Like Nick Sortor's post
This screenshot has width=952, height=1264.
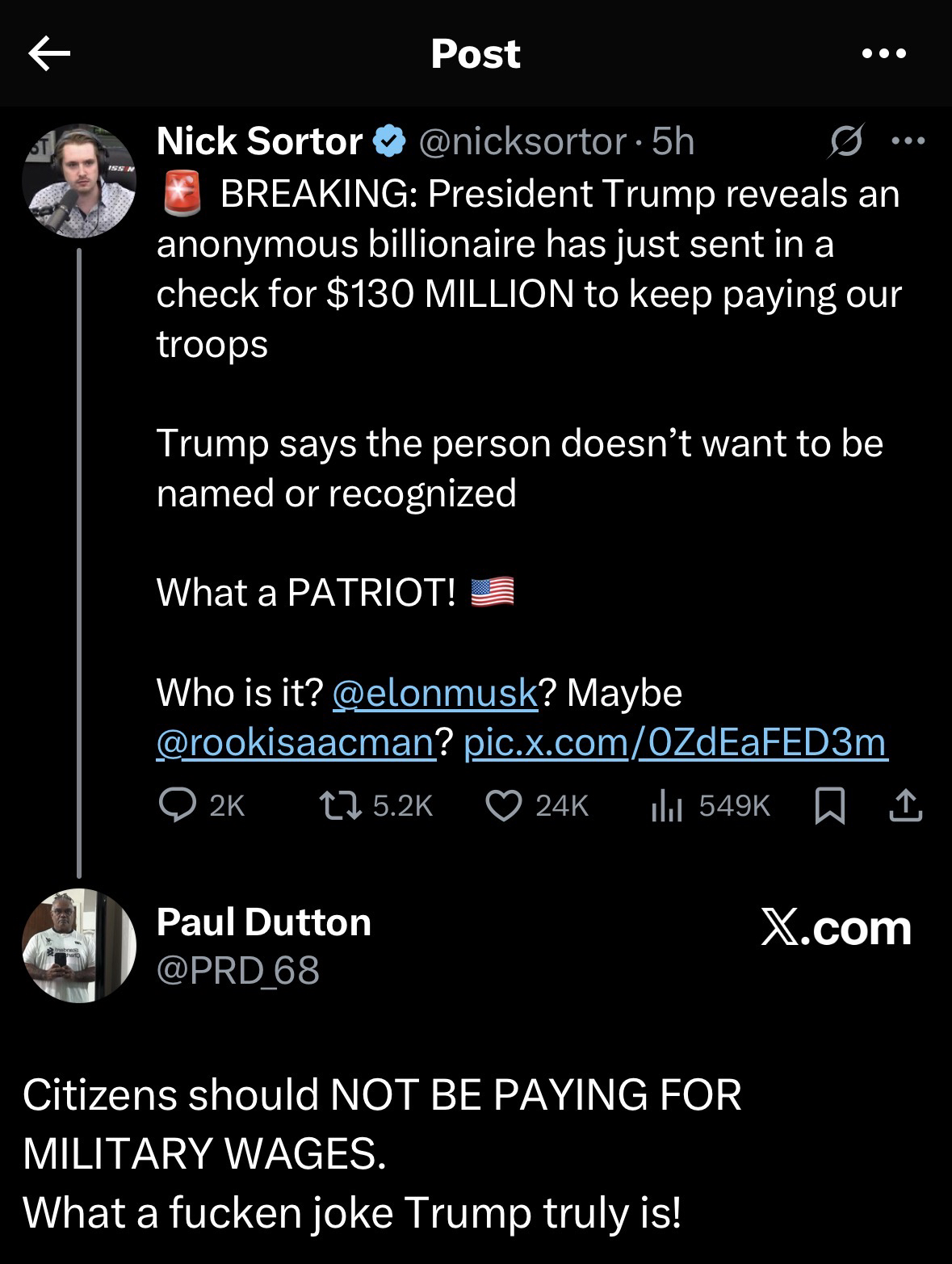pos(504,804)
